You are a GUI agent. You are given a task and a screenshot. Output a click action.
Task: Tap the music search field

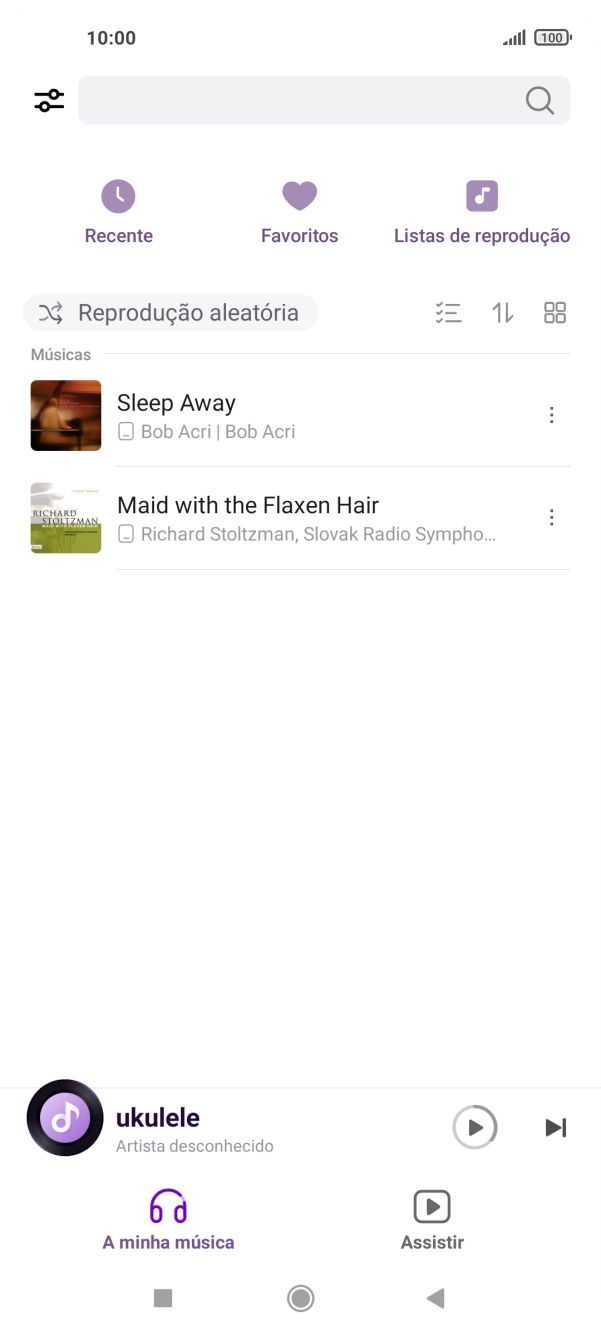pos(300,100)
